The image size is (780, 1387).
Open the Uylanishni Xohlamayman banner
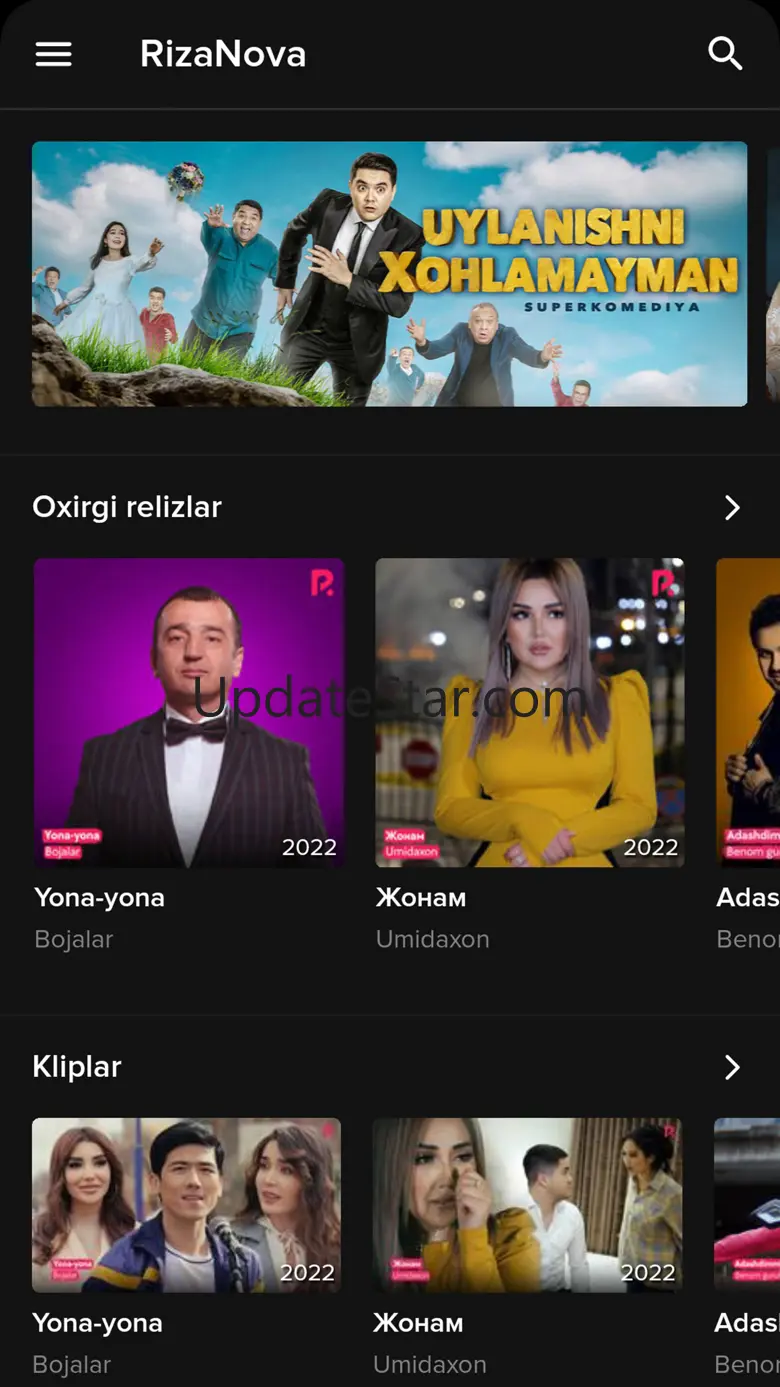(x=389, y=273)
